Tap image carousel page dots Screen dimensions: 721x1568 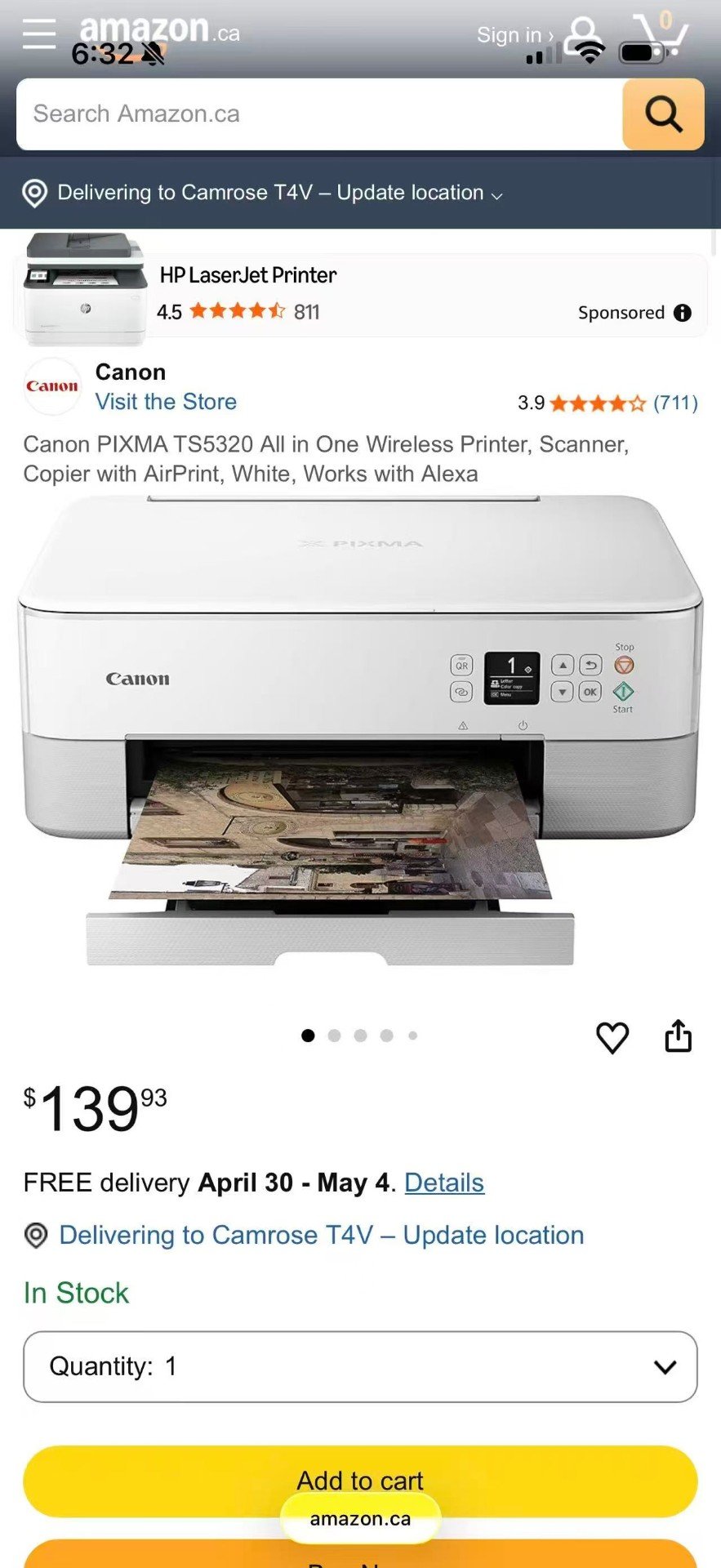(359, 1036)
